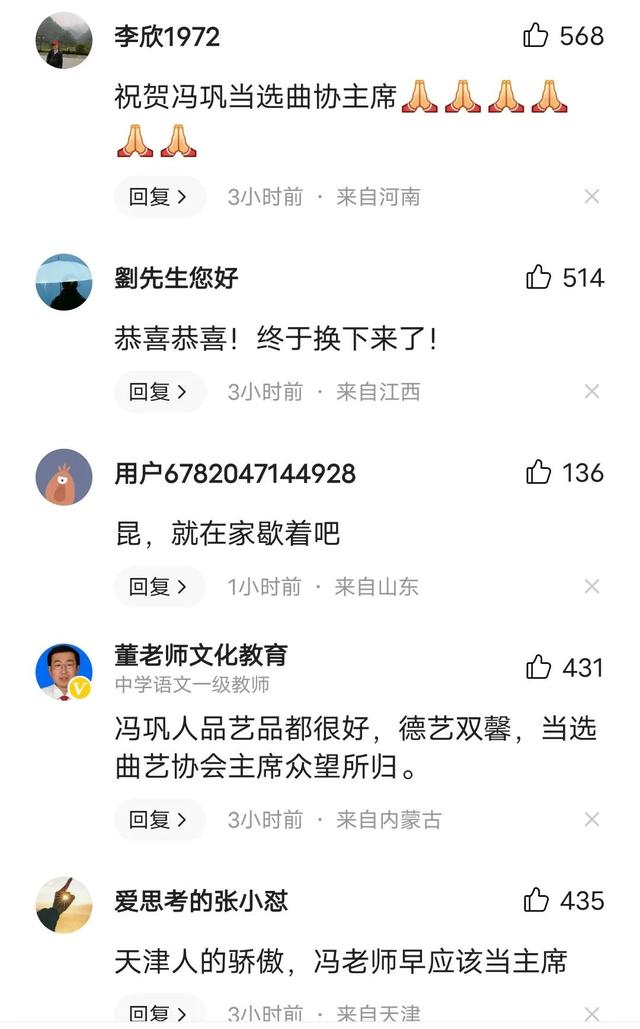Dismiss 用户6782047144928's comment with the X
This screenshot has width=640, height=1029.
(x=592, y=587)
